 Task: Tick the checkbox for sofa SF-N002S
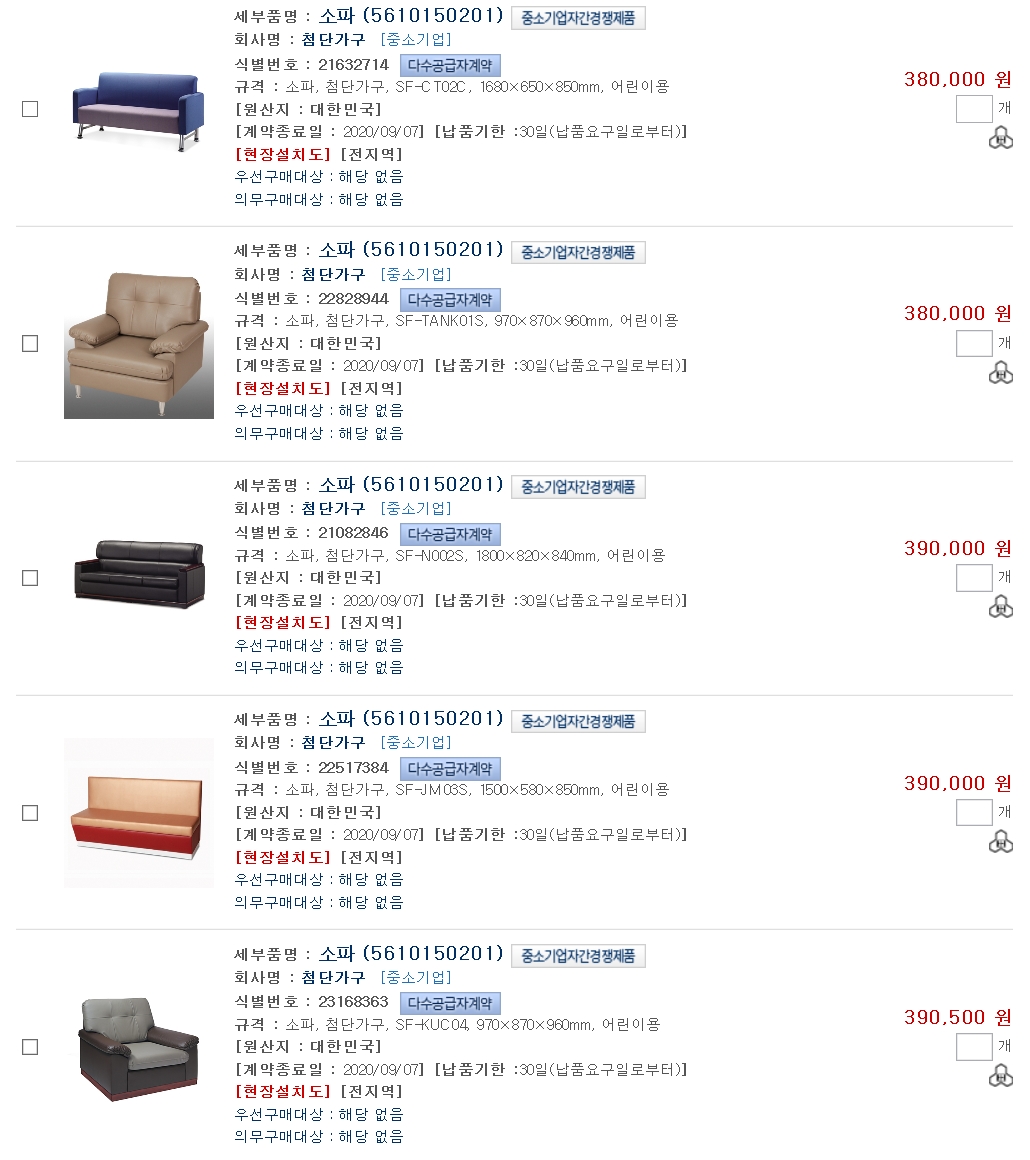point(30,578)
